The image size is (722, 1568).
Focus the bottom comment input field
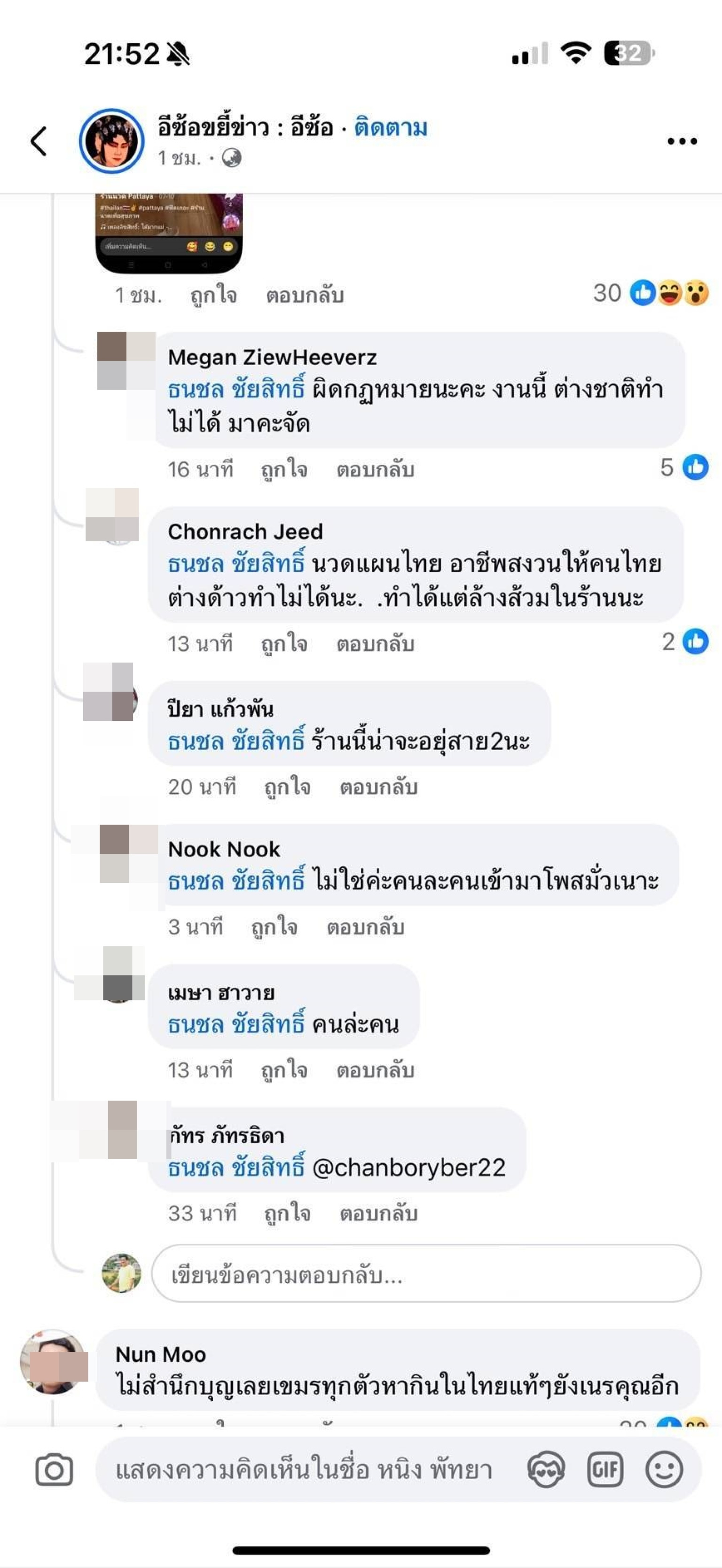[305, 1470]
